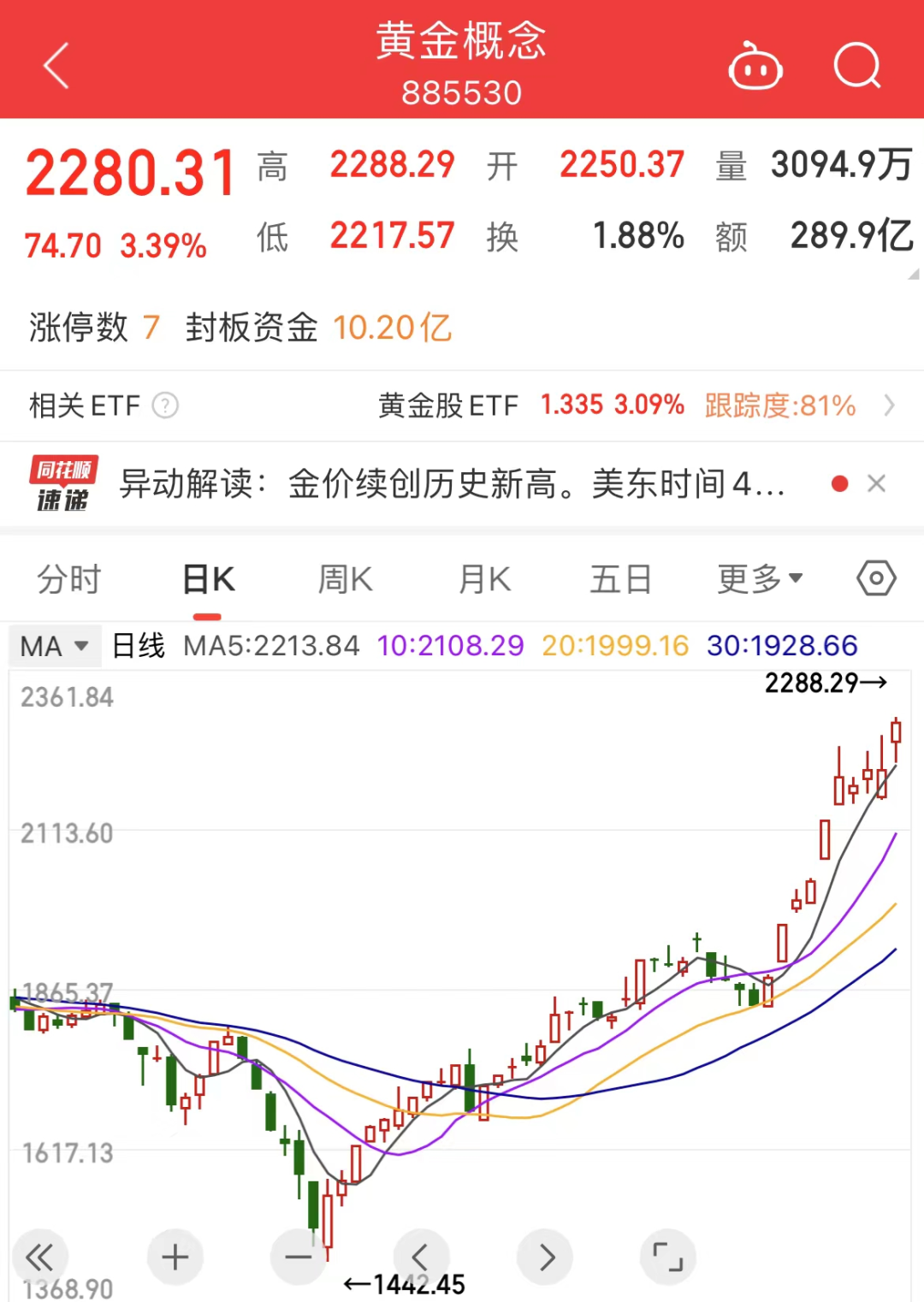924x1302 pixels.
Task: Expand the 更多 chart period options
Action: click(x=758, y=578)
